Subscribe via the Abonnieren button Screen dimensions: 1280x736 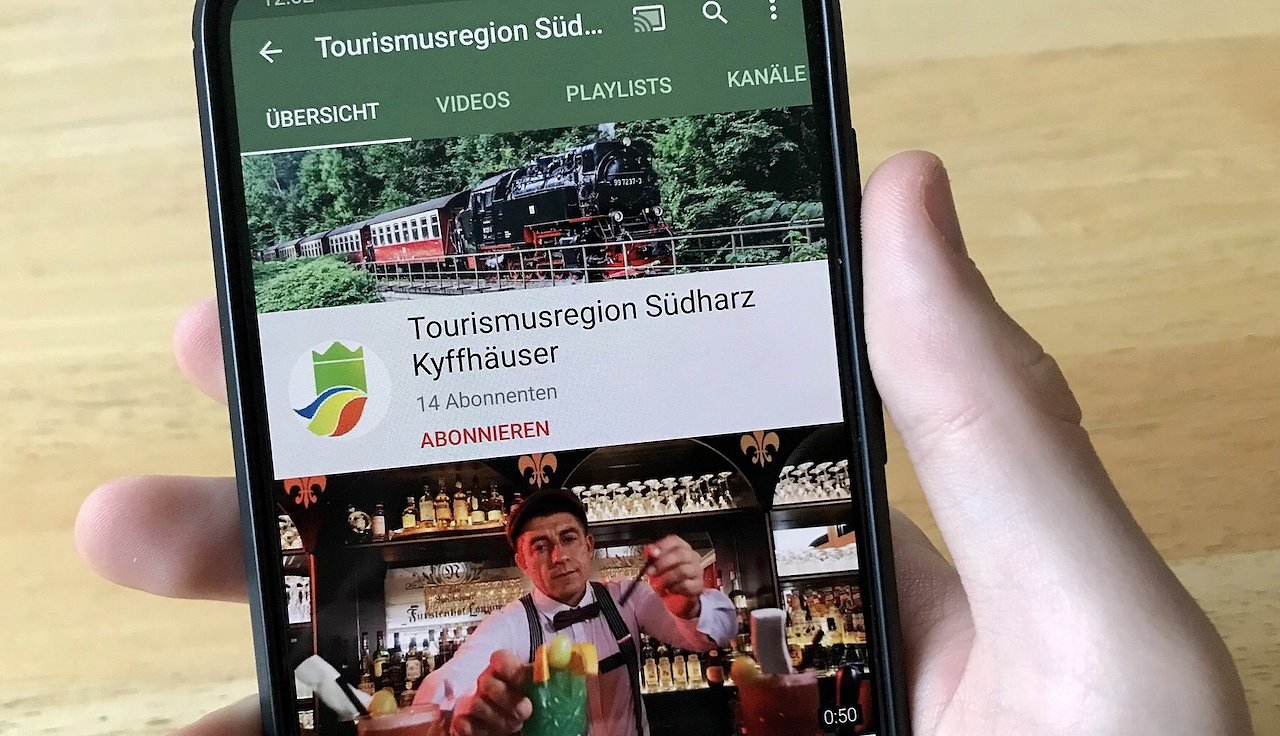(x=485, y=434)
